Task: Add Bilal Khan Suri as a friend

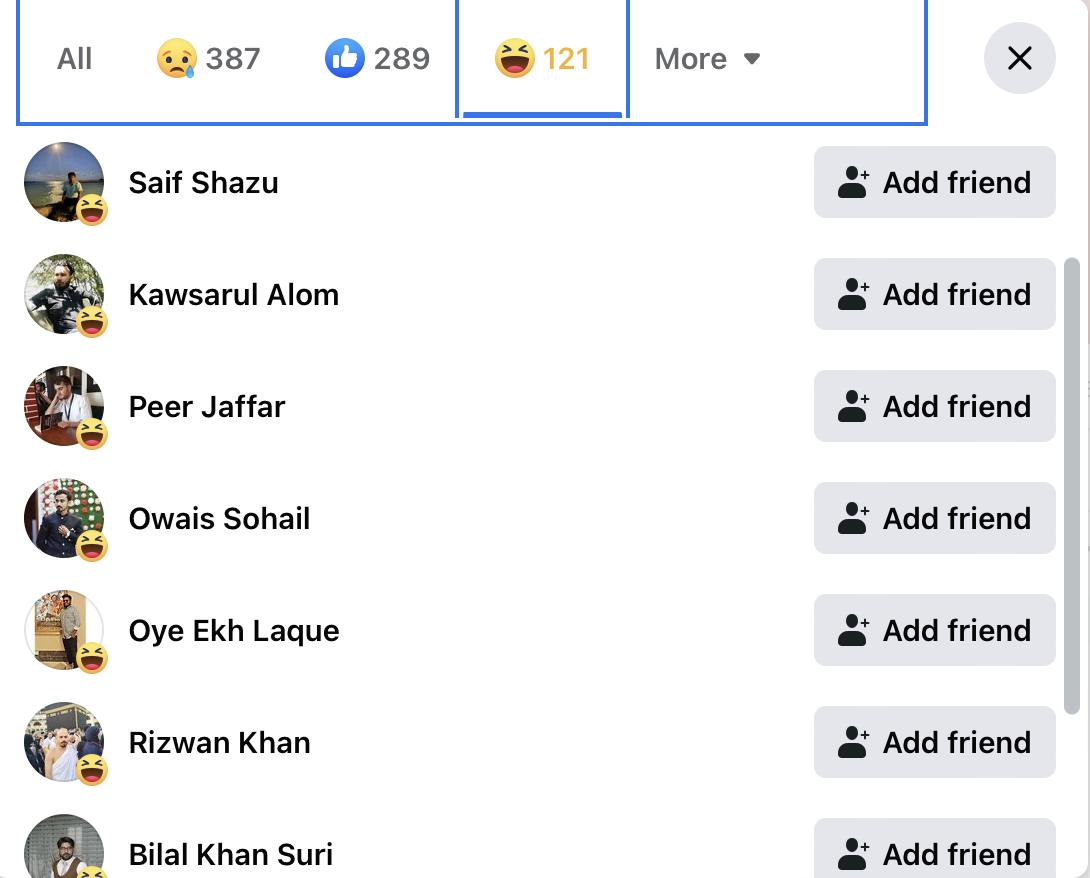Action: [934, 854]
